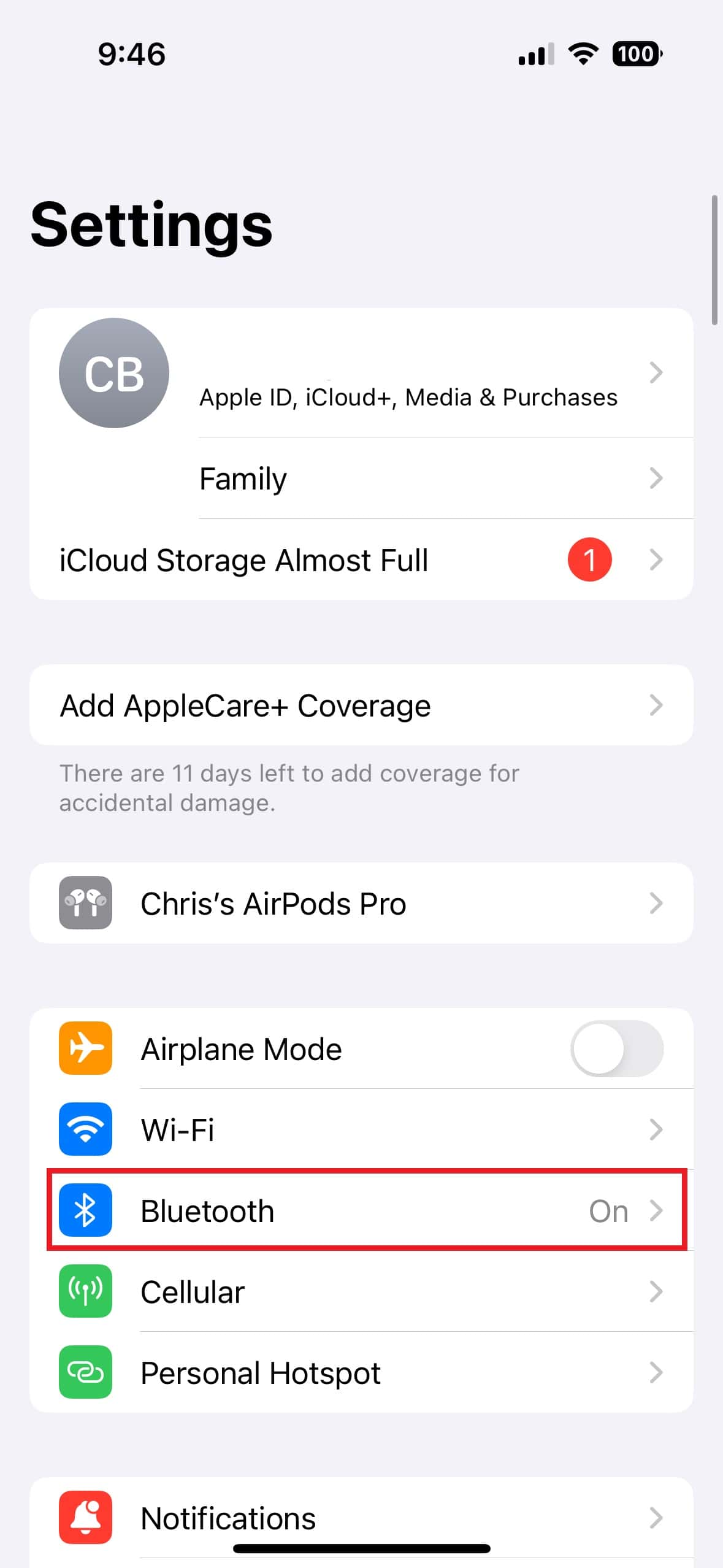This screenshot has height=1568, width=723.
Task: Toggle Airplane Mode switch
Action: pos(616,1048)
